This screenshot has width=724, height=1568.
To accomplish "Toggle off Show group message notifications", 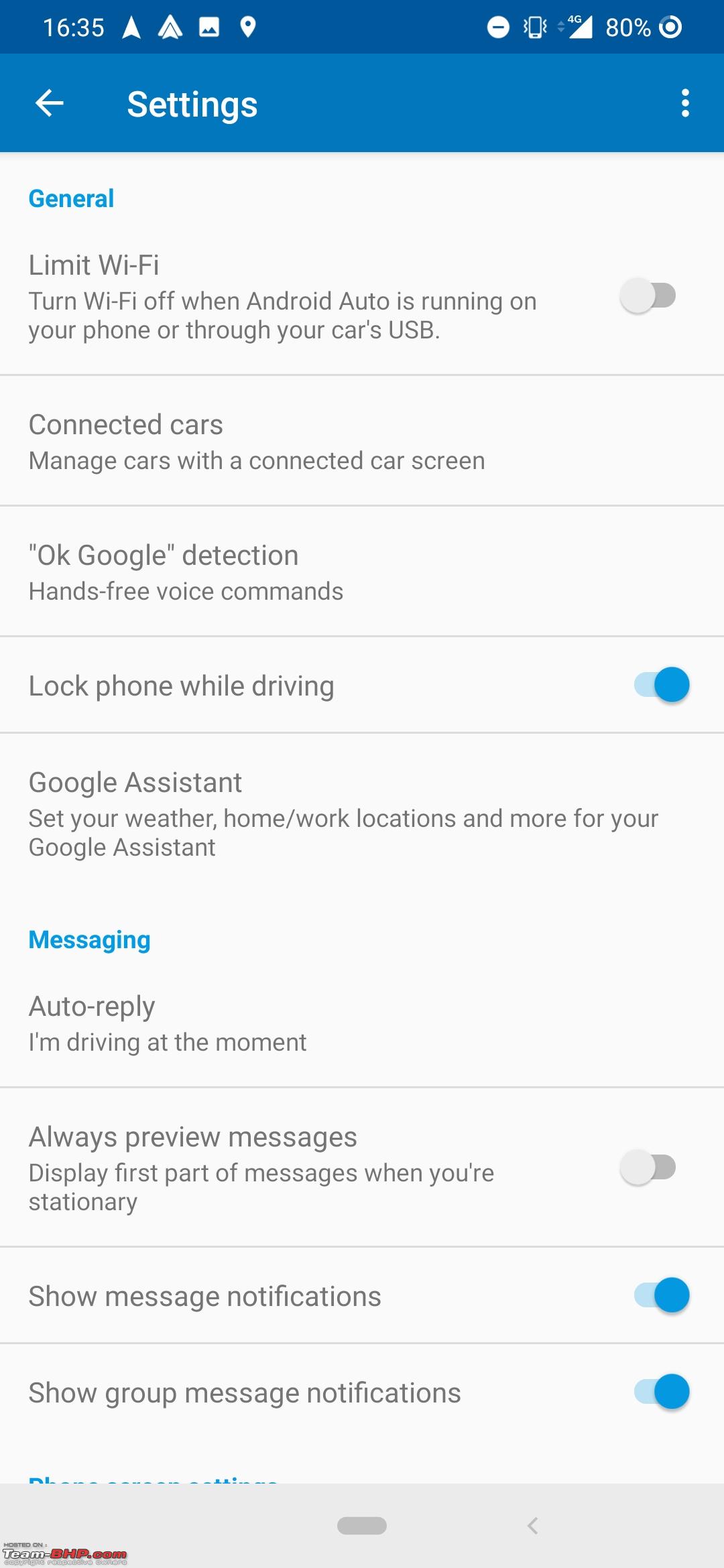I will click(x=662, y=1392).
